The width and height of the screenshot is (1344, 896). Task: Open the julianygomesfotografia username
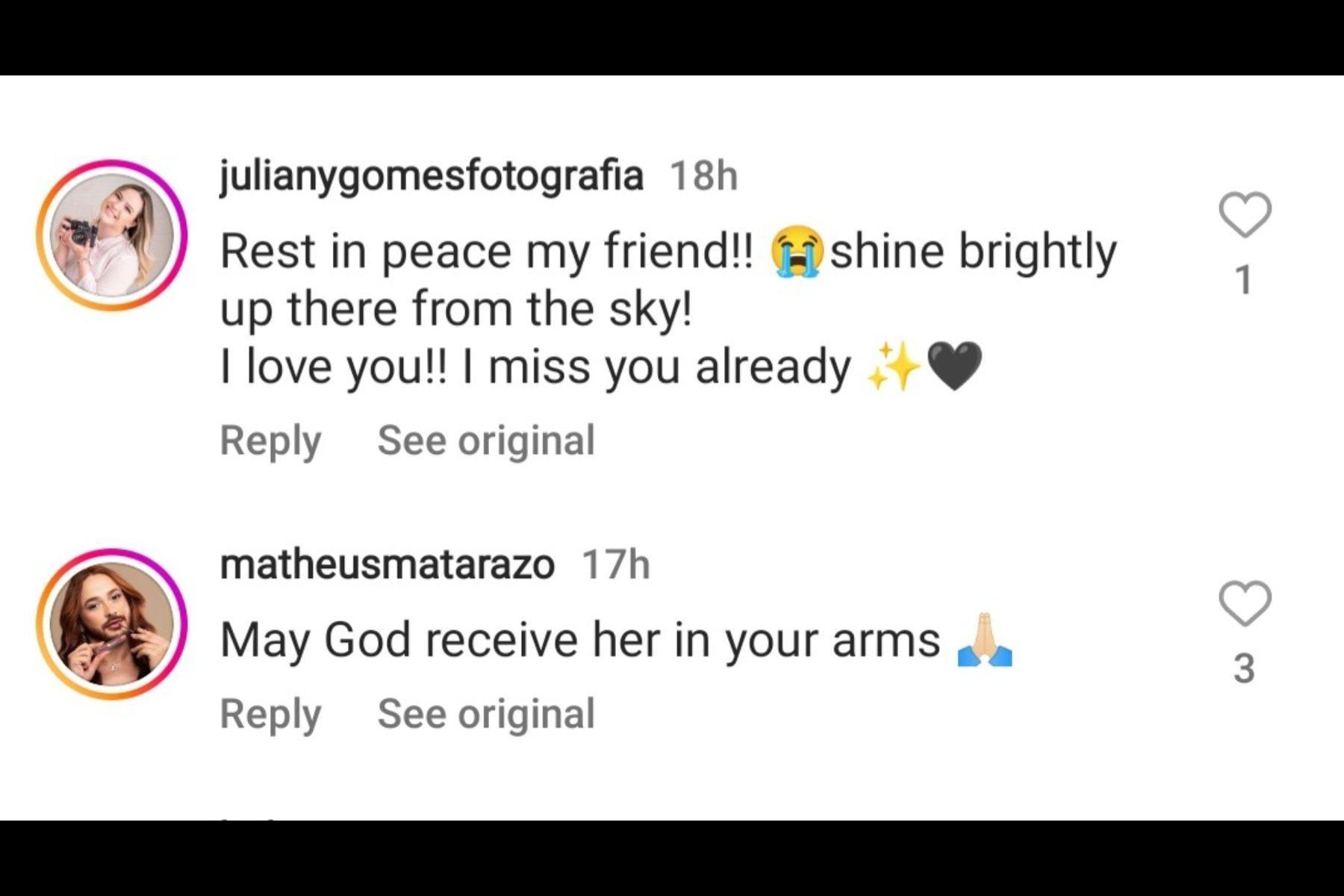431,176
